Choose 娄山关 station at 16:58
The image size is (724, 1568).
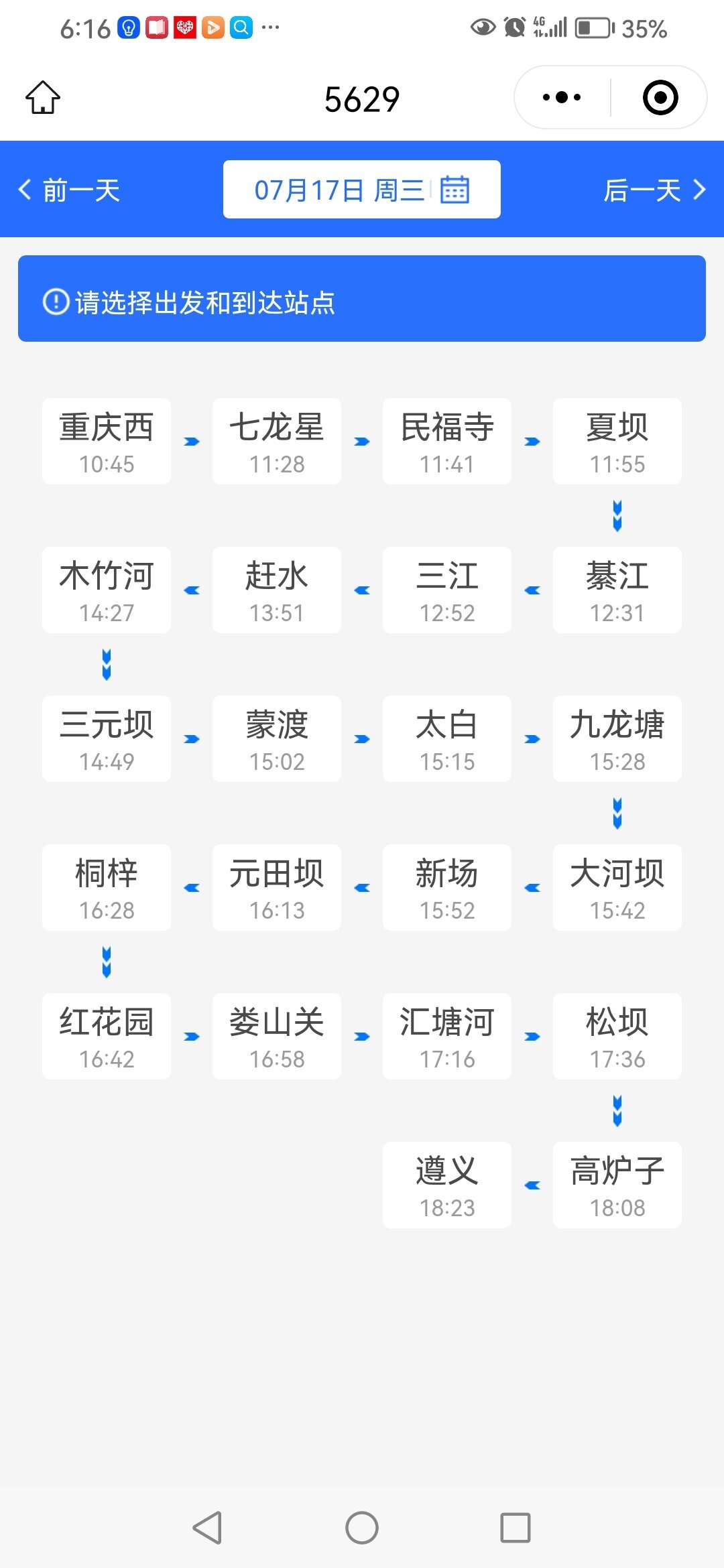pyautogui.click(x=277, y=1037)
